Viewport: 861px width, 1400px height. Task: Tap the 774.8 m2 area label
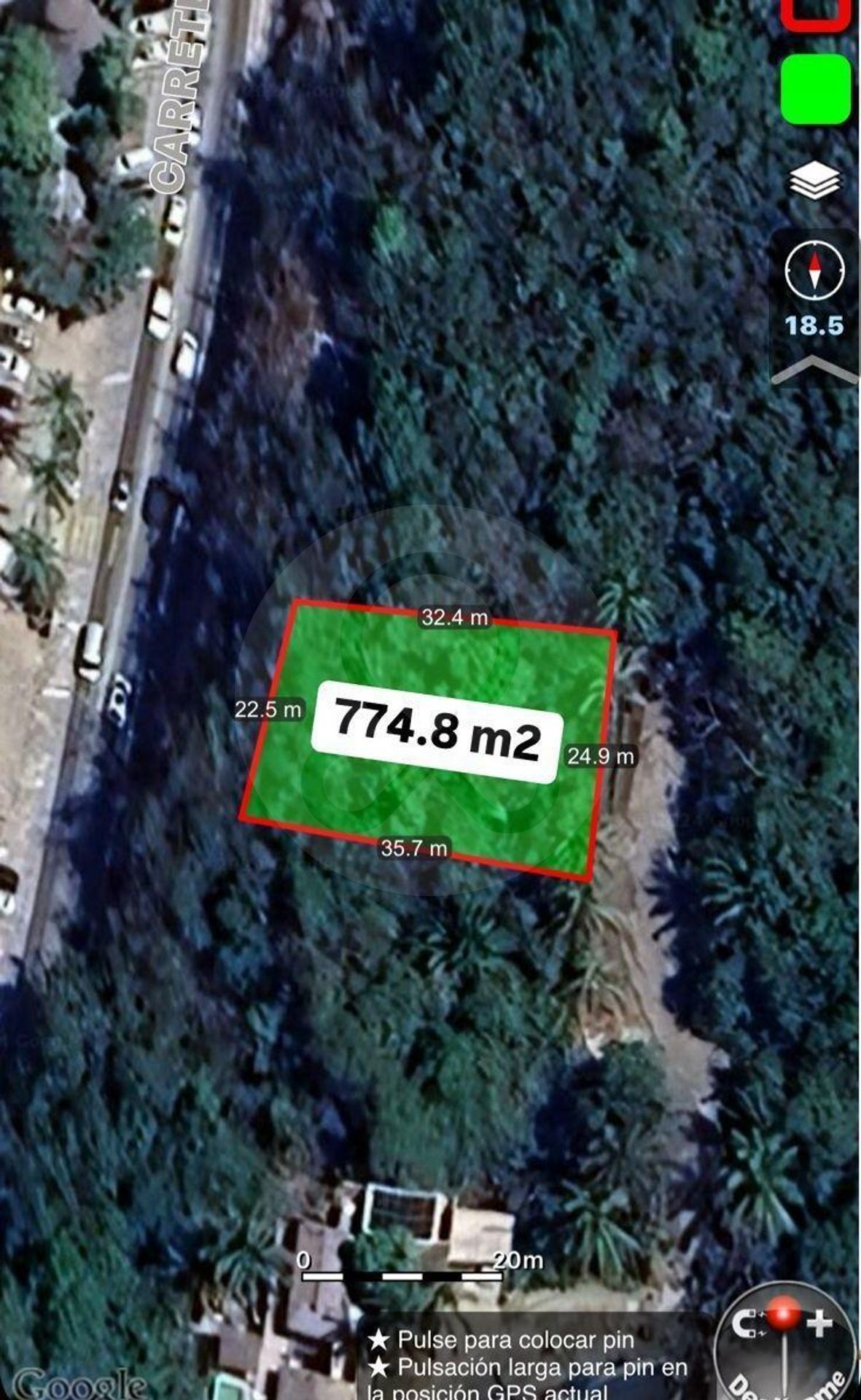click(x=437, y=732)
